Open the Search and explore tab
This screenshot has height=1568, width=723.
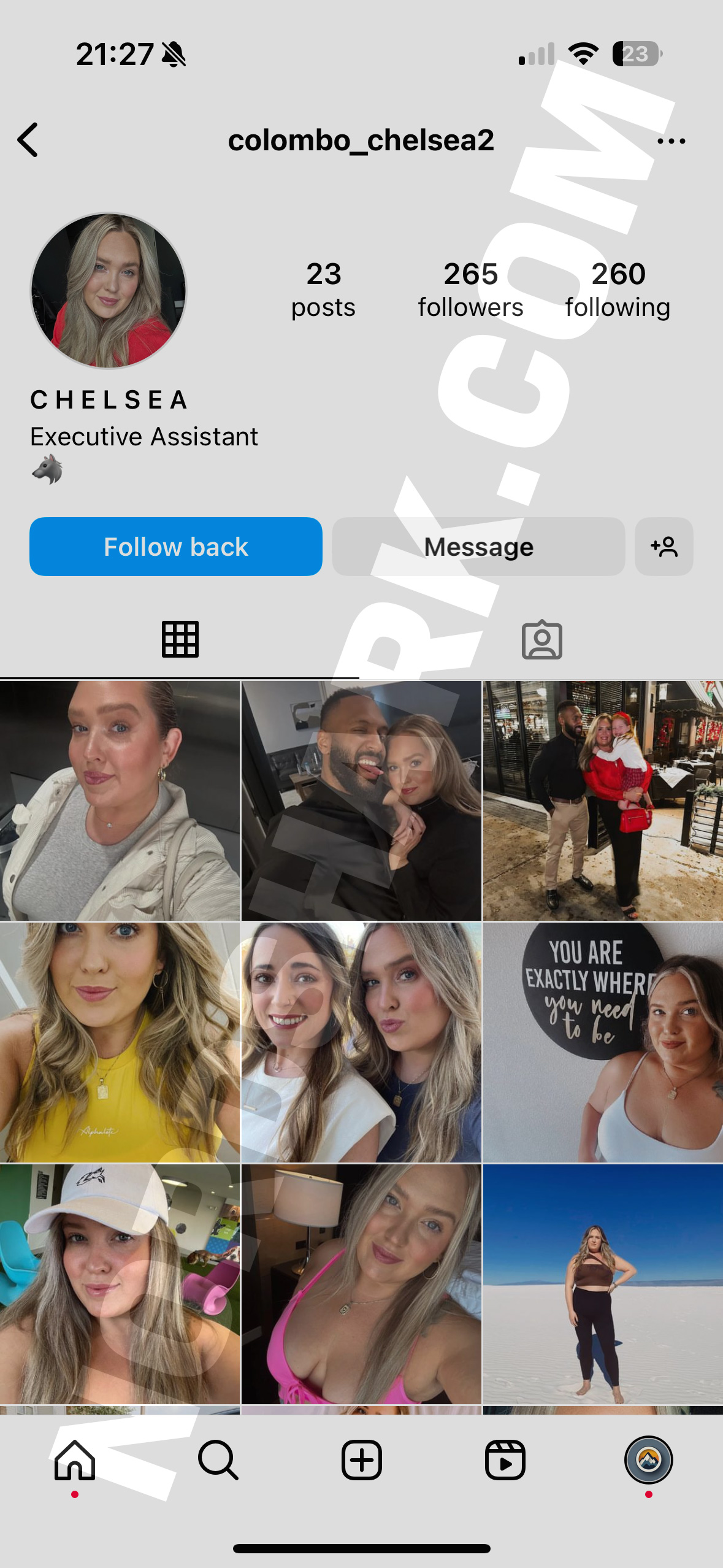(x=218, y=1460)
